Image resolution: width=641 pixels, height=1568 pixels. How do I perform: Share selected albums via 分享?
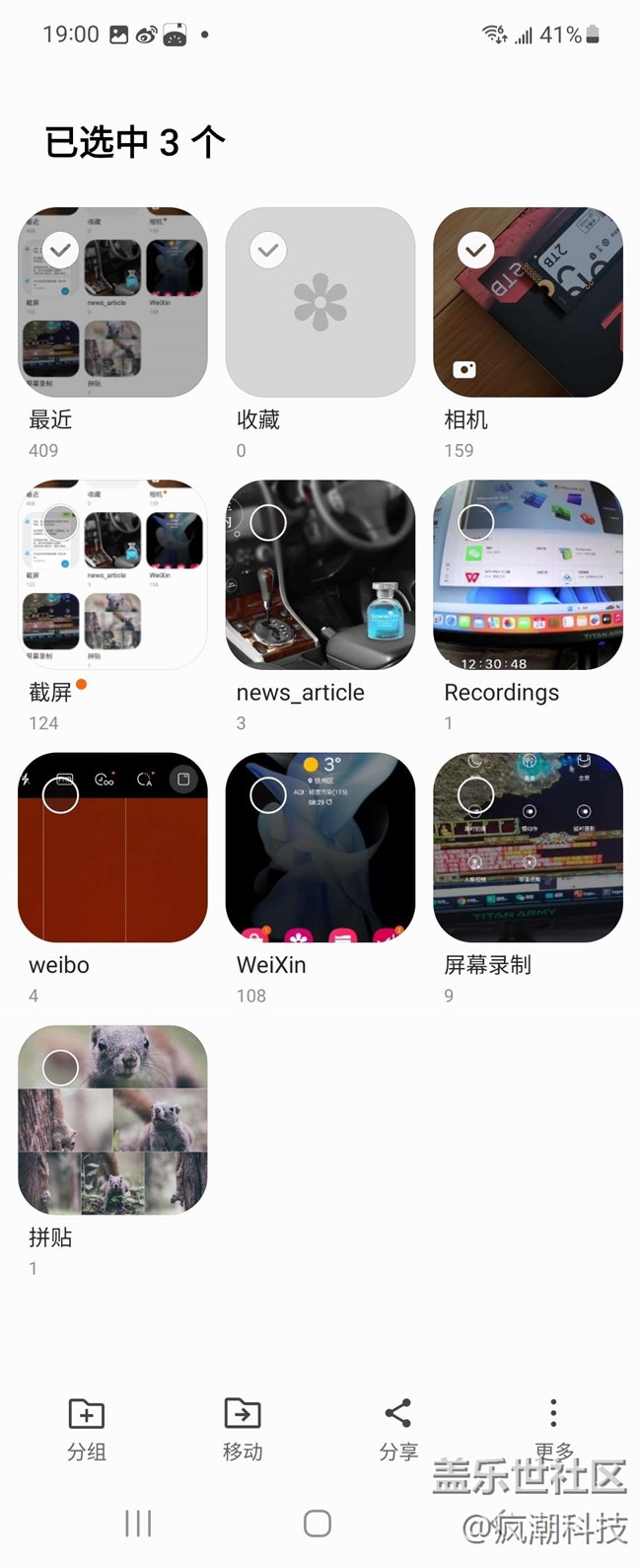click(398, 1428)
